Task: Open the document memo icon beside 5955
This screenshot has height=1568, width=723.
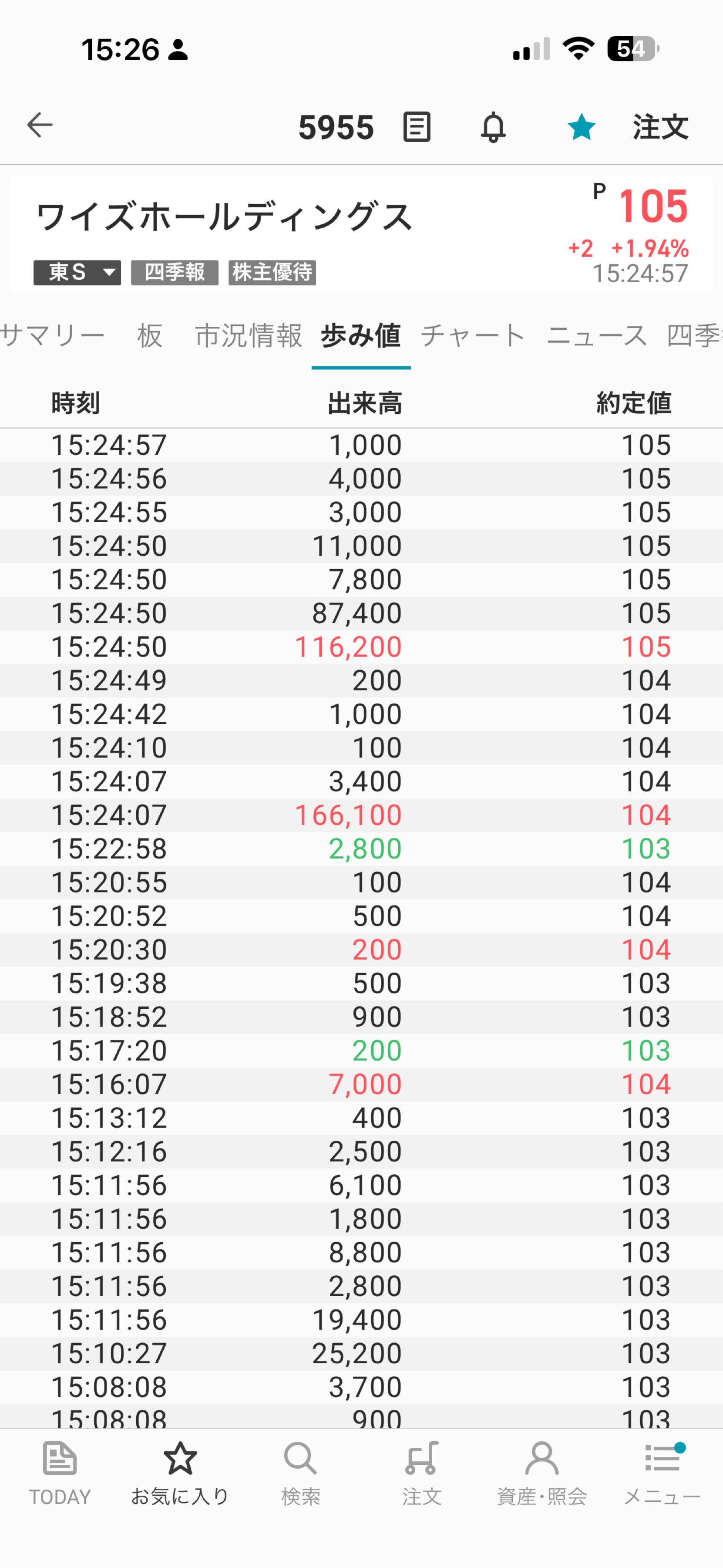Action: (417, 127)
